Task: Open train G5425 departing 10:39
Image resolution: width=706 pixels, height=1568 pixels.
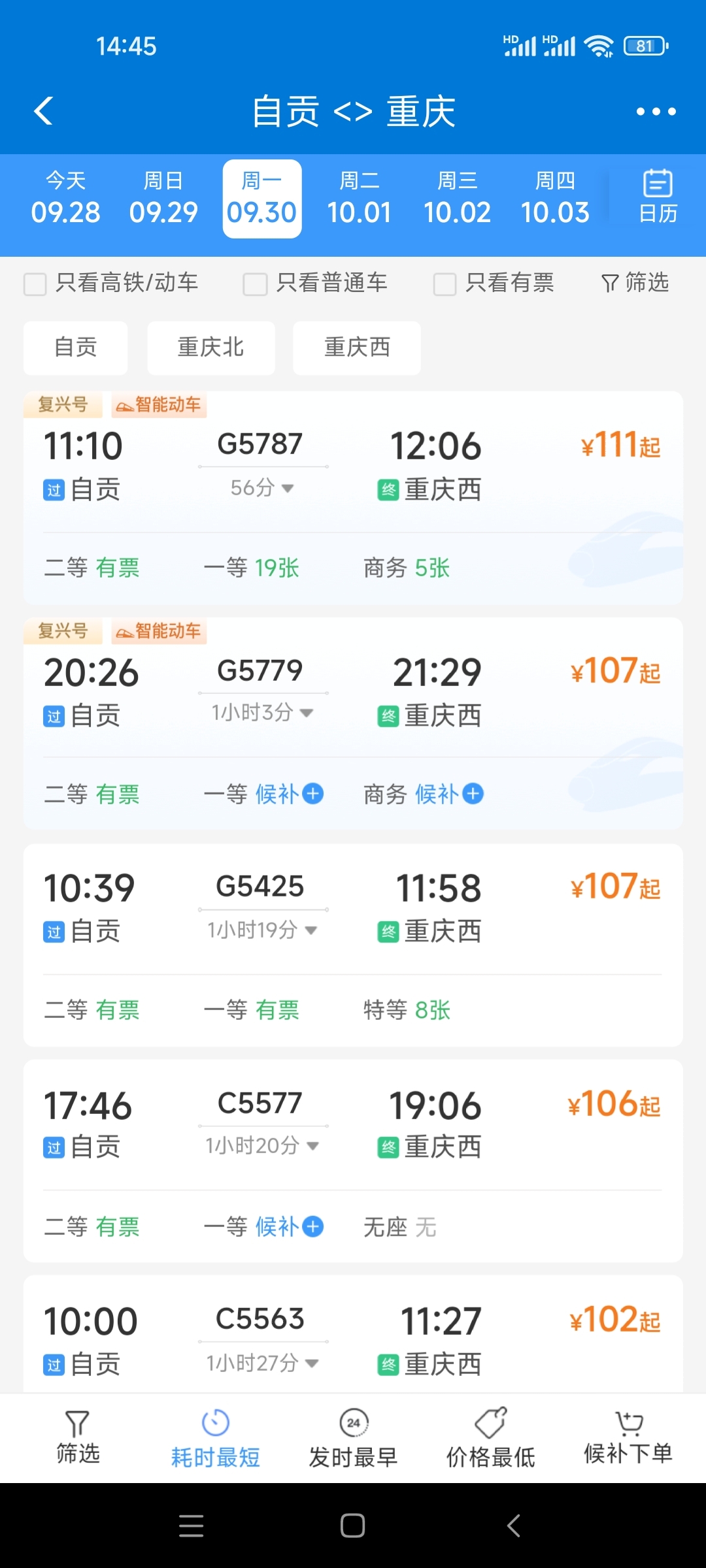Action: pos(353,945)
